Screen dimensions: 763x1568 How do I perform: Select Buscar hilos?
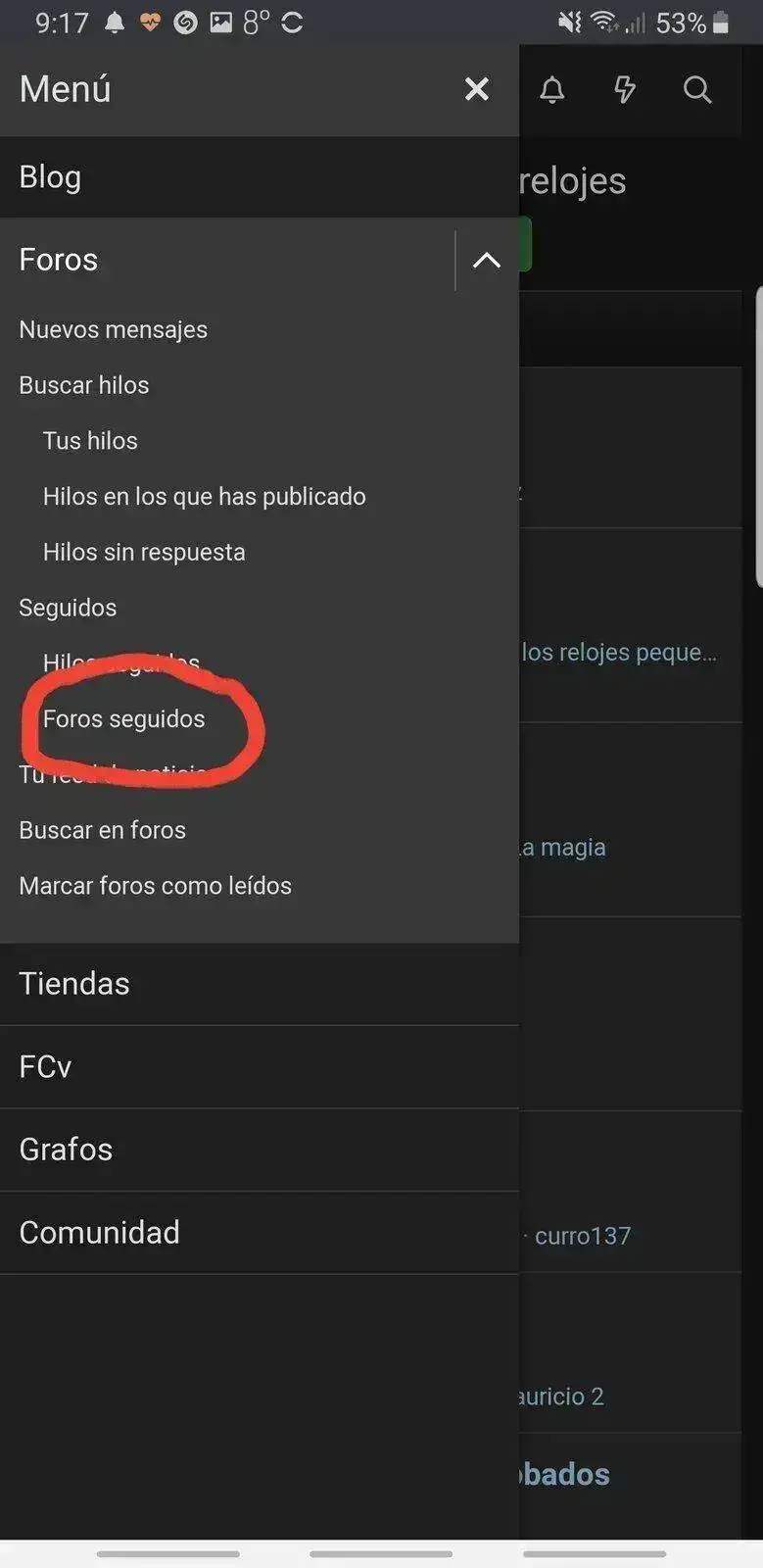tap(84, 385)
